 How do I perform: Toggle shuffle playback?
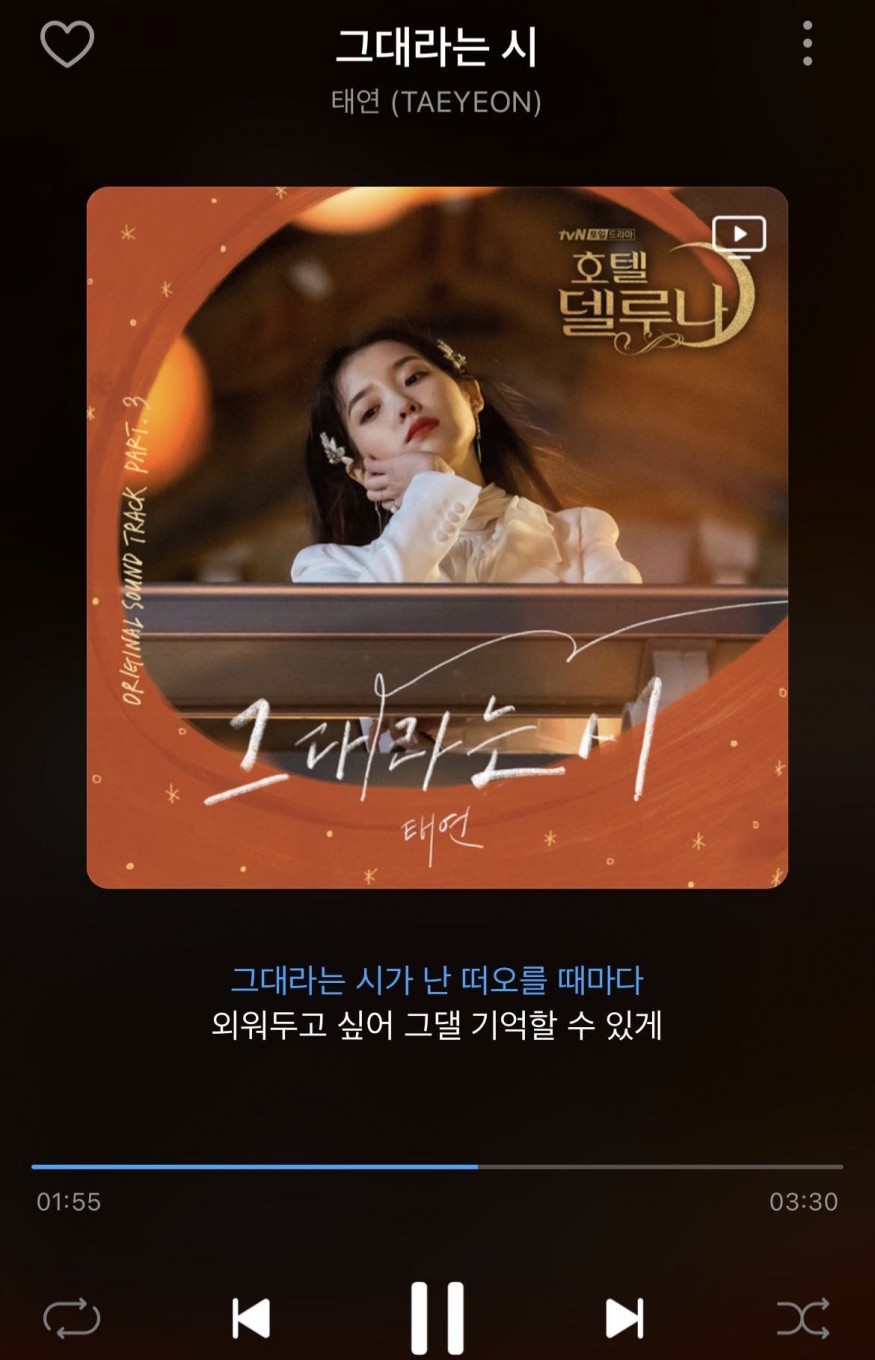(x=803, y=1319)
